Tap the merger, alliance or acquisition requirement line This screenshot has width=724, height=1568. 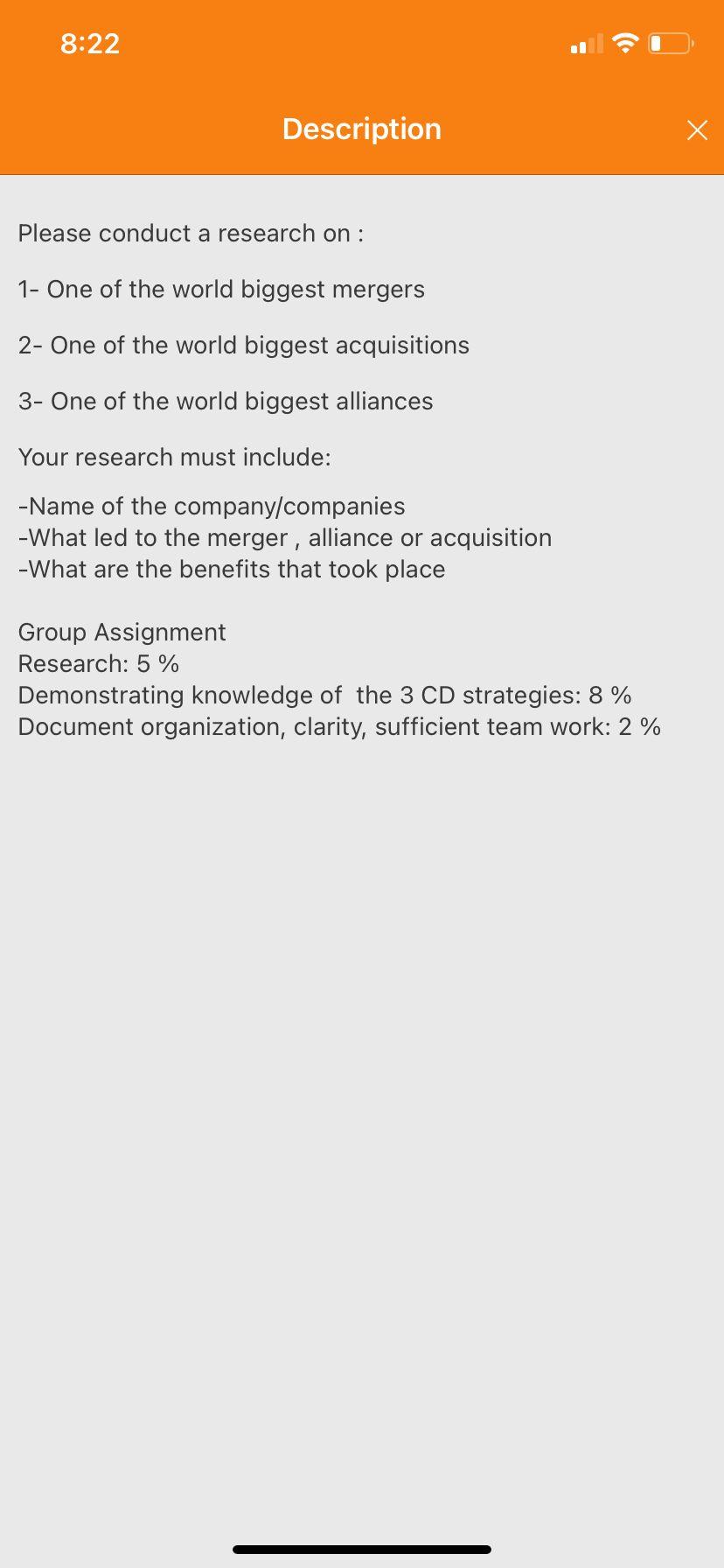tap(285, 537)
